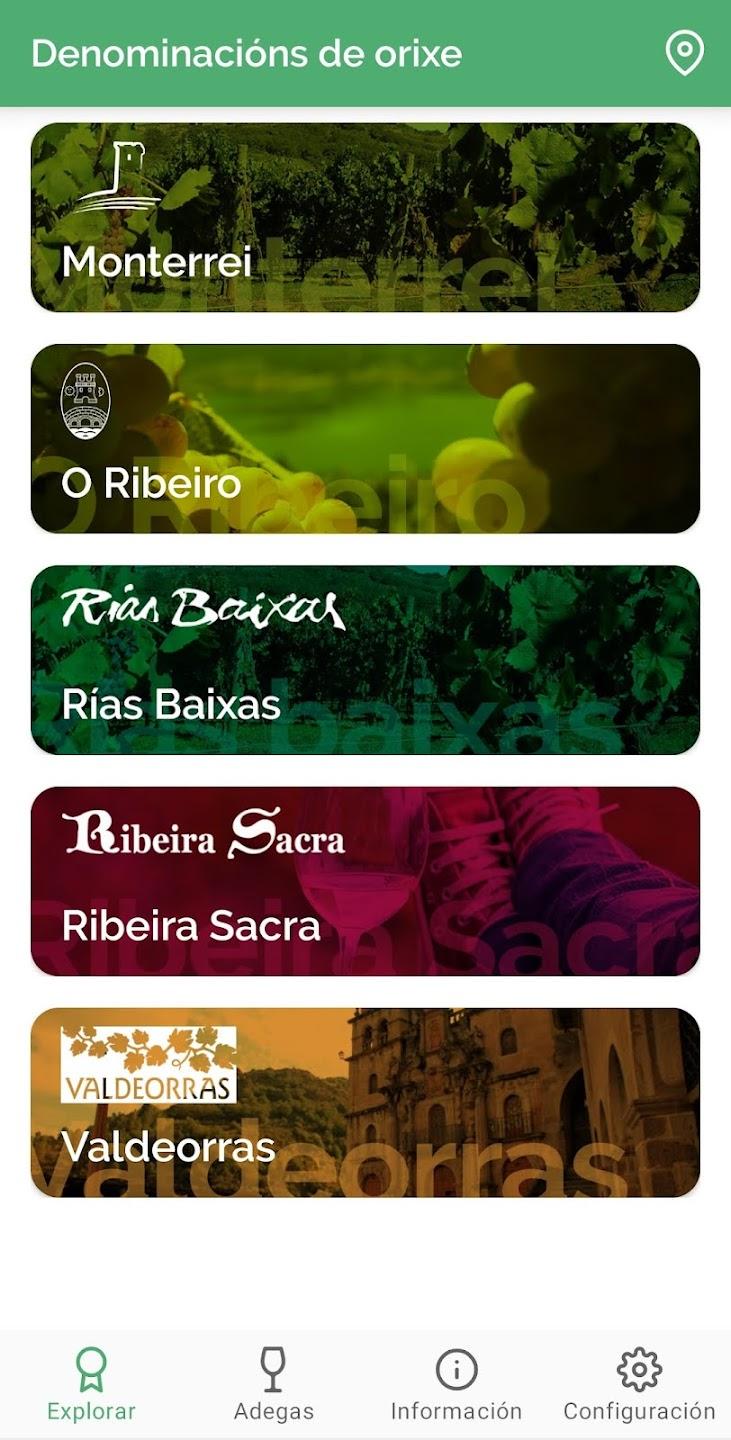Viewport: 731px width, 1440px height.
Task: Tap the Valdeorras vine logo
Action: click(x=148, y=1065)
